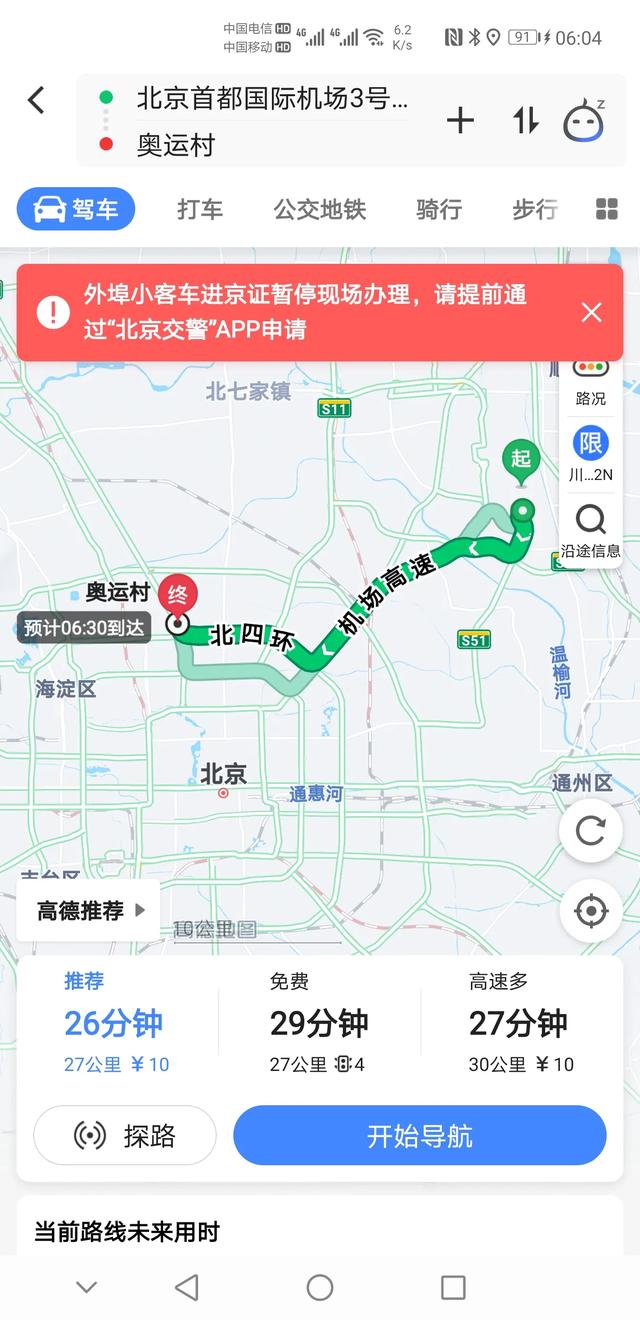Open the robot assistant icon
This screenshot has width=640, height=1320.
(x=583, y=121)
